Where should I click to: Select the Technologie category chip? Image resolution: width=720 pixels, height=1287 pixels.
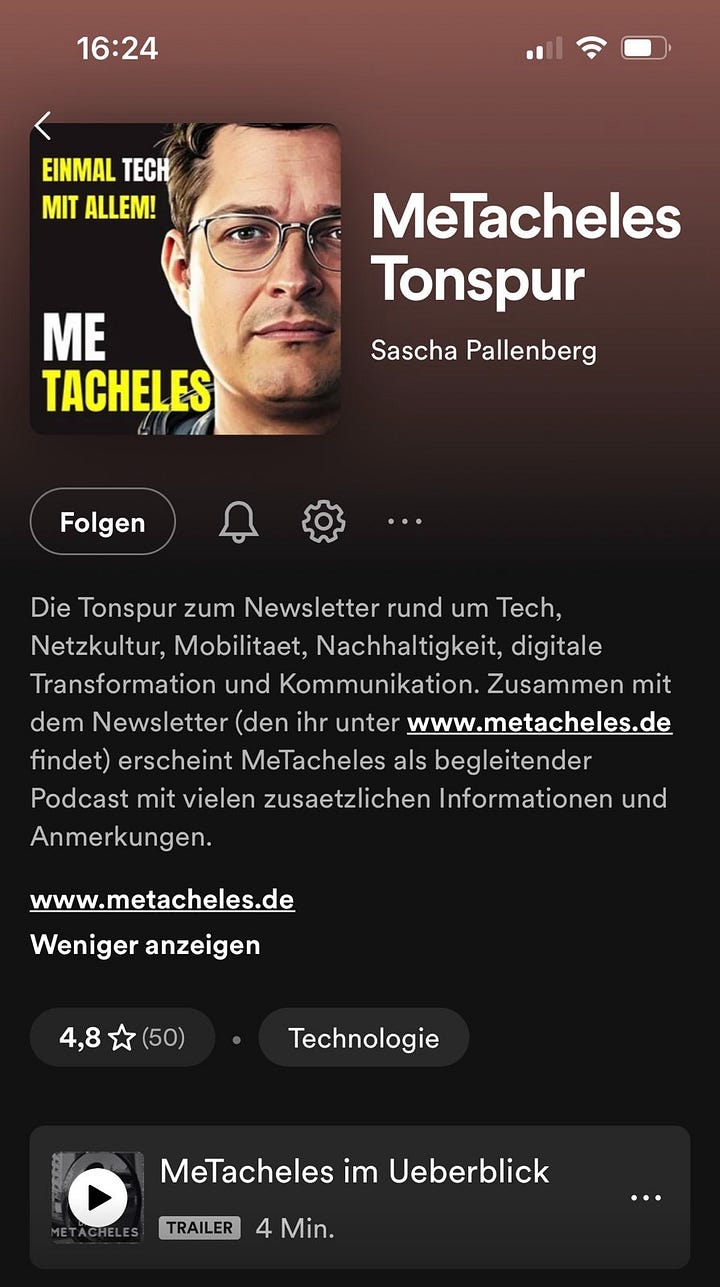[x=363, y=1037]
